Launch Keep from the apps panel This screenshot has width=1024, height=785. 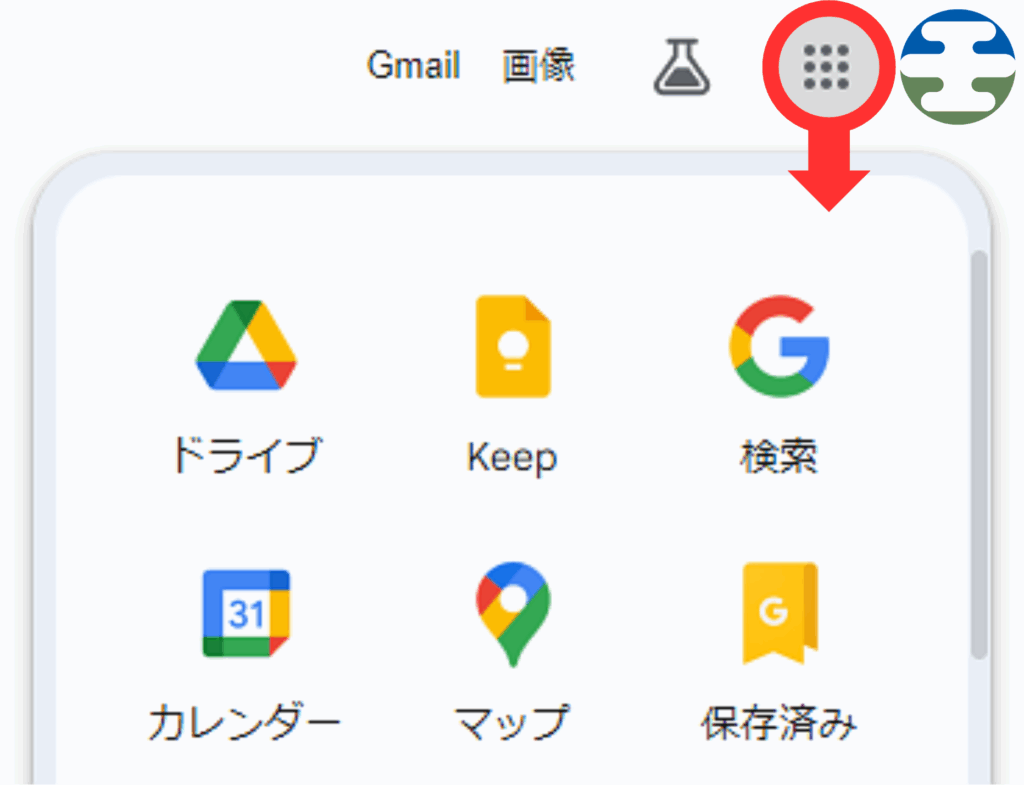(511, 385)
